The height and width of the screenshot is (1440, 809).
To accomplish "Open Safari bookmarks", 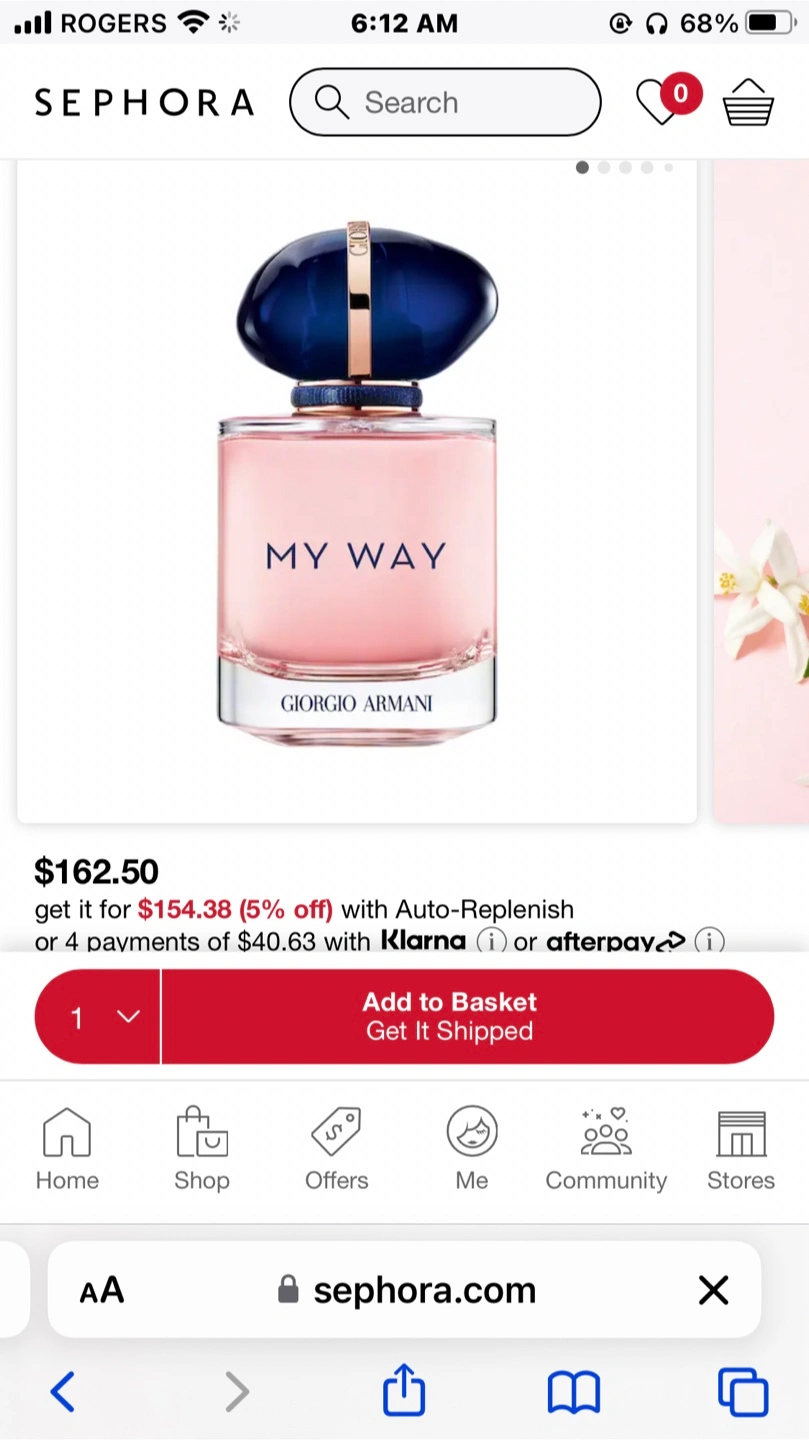I will coord(574,1392).
